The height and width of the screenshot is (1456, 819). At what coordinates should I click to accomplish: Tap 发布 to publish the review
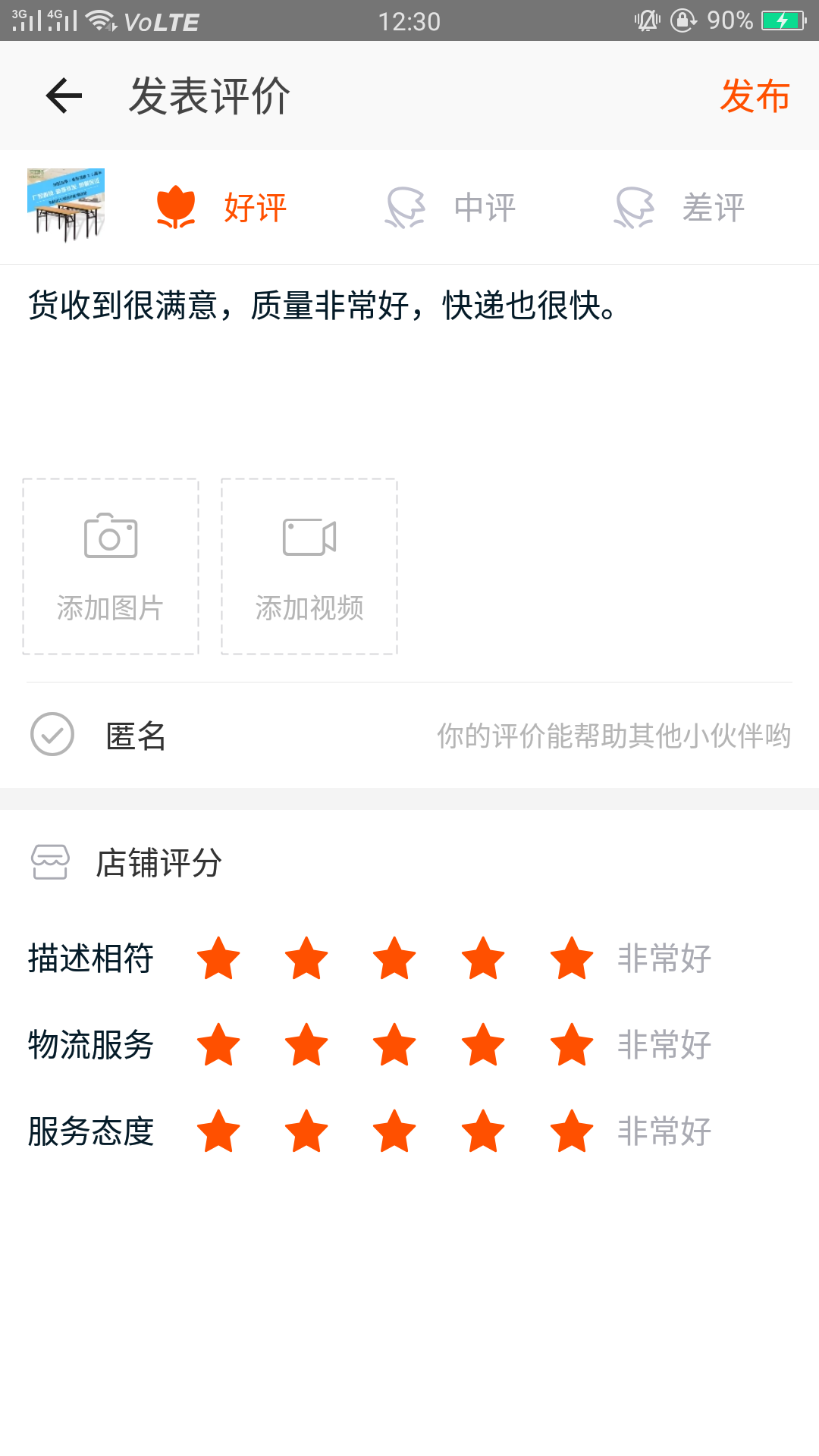(x=755, y=96)
